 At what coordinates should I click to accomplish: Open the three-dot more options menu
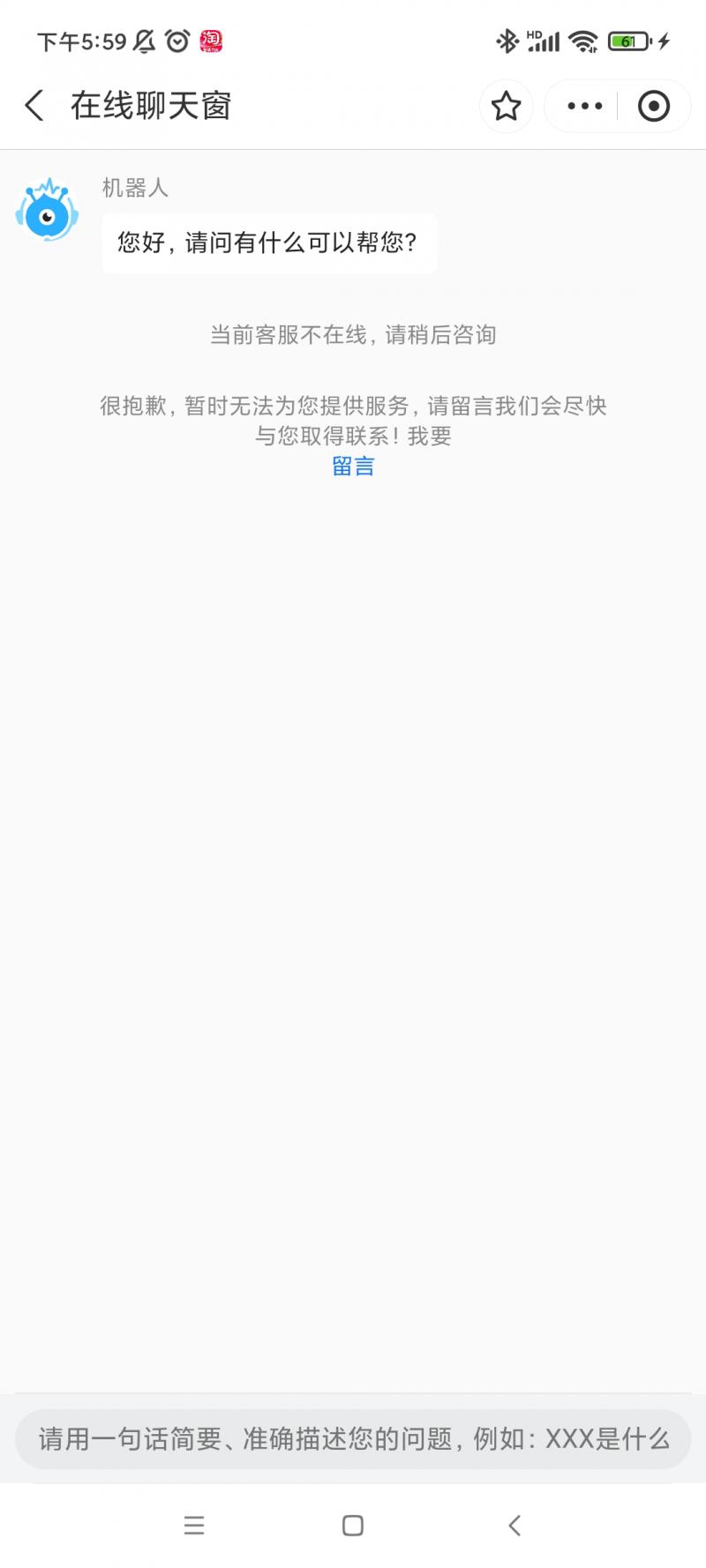[584, 107]
